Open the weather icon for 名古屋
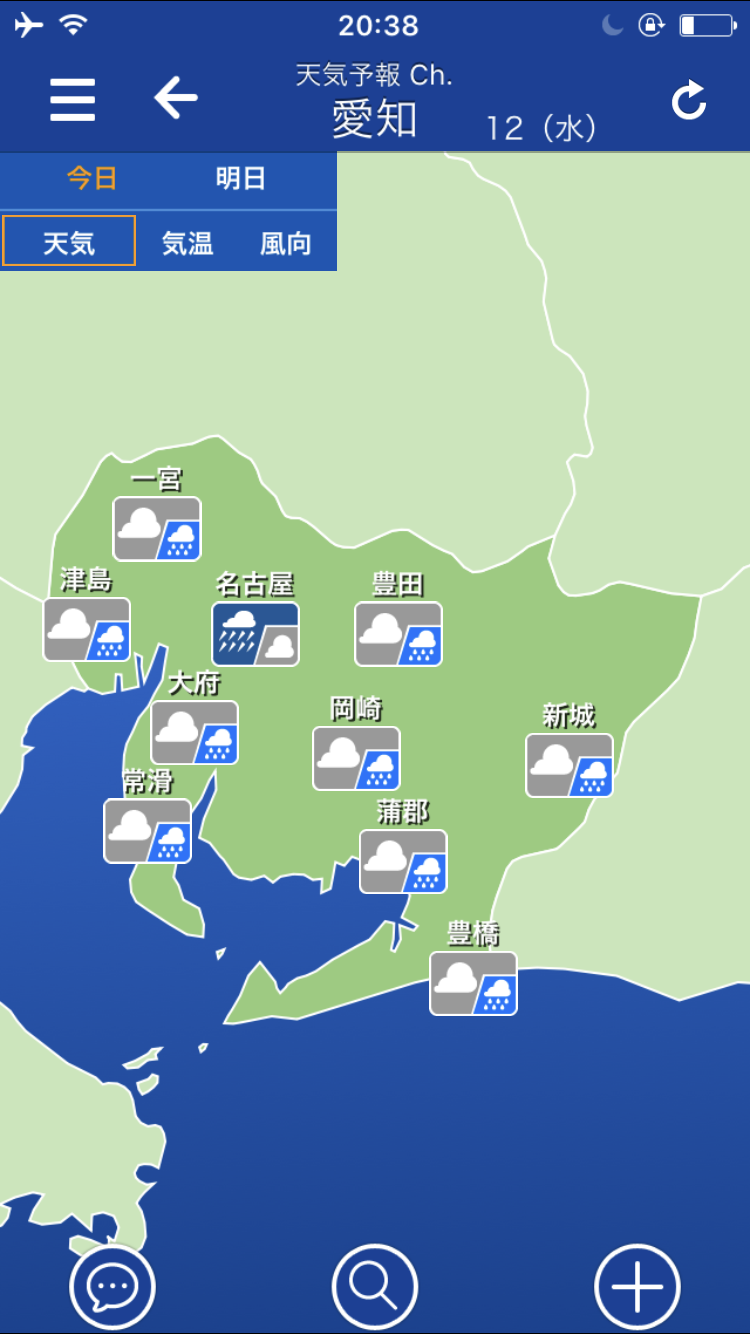The image size is (750, 1334). coord(255,634)
